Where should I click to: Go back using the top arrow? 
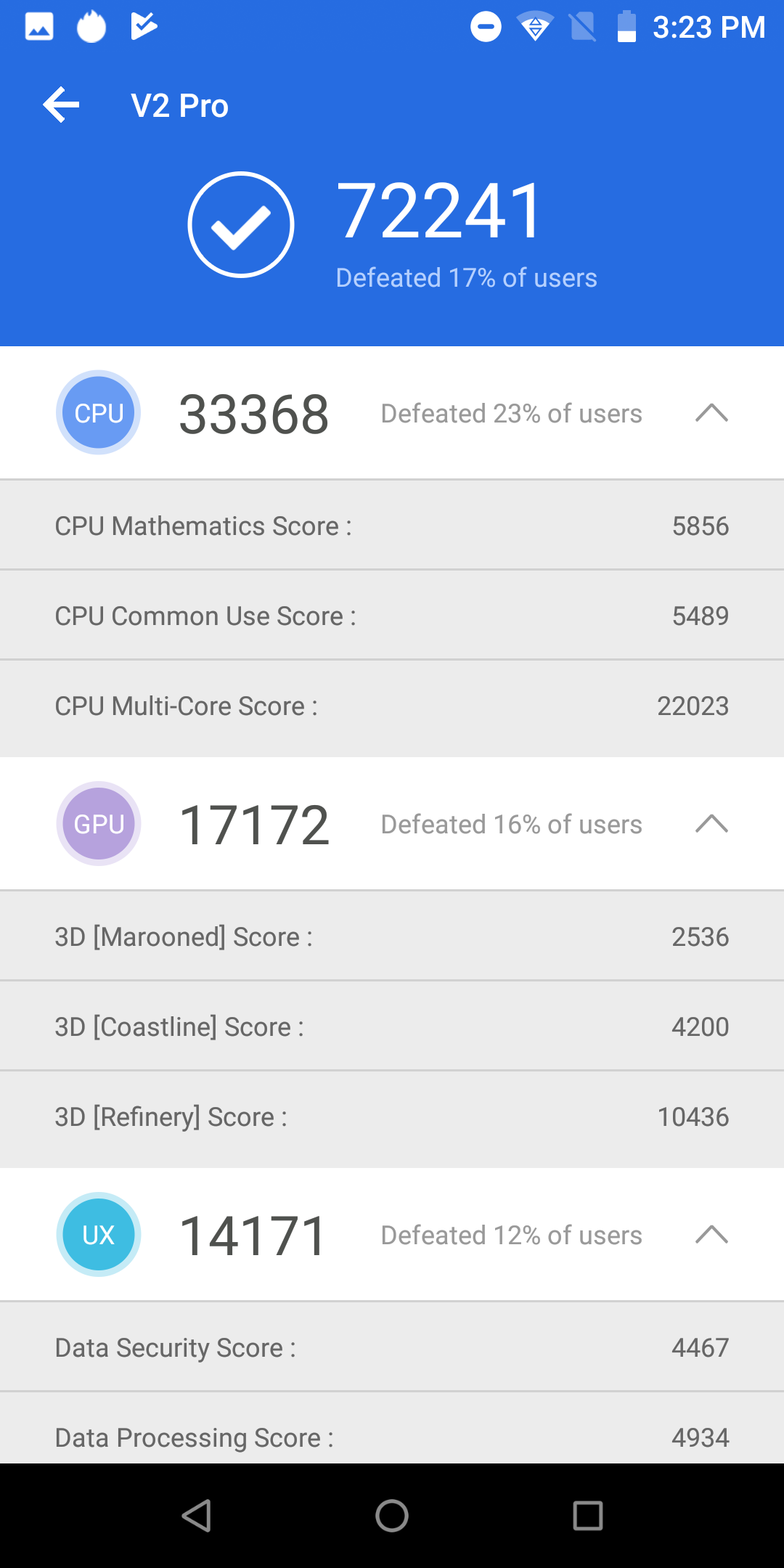[x=61, y=105]
